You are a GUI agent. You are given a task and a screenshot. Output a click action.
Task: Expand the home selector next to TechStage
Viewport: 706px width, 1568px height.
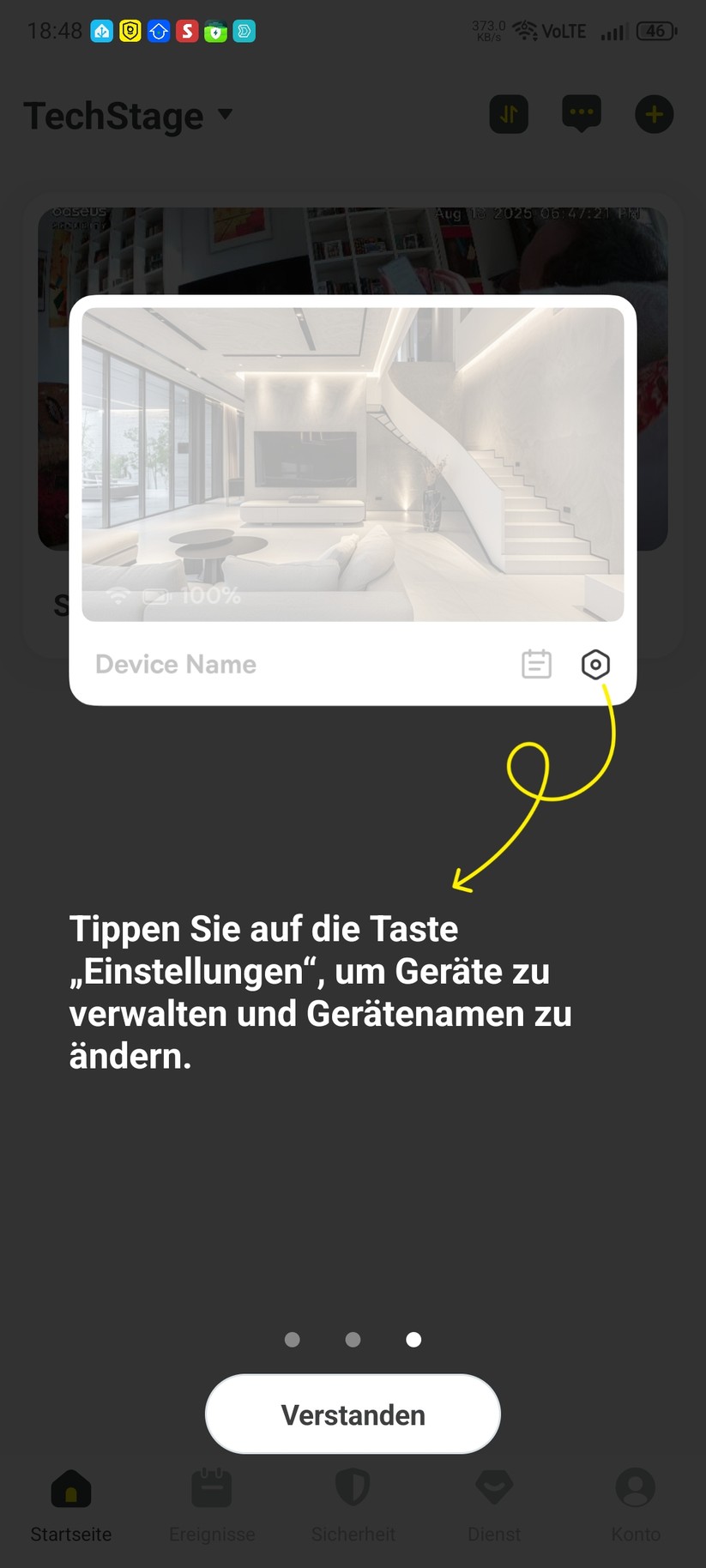coord(225,114)
